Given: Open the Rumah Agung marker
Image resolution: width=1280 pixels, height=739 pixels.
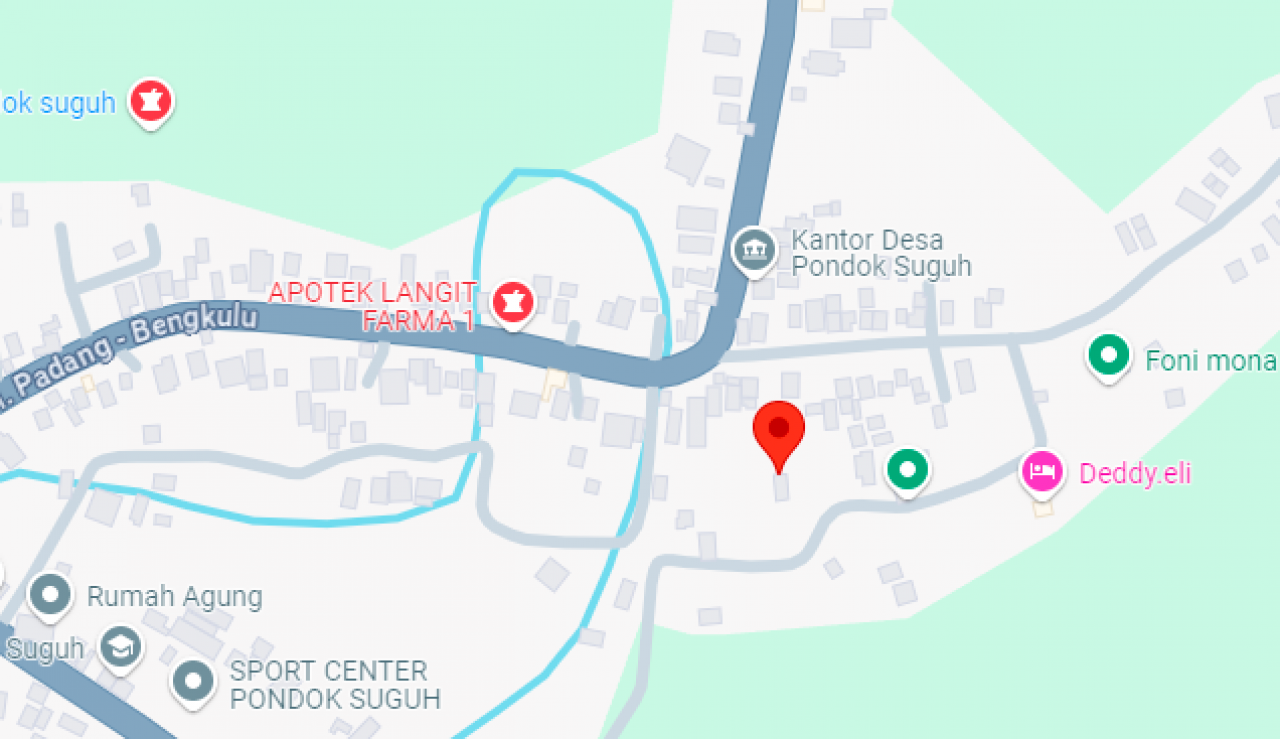Looking at the screenshot, I should pos(51,593).
